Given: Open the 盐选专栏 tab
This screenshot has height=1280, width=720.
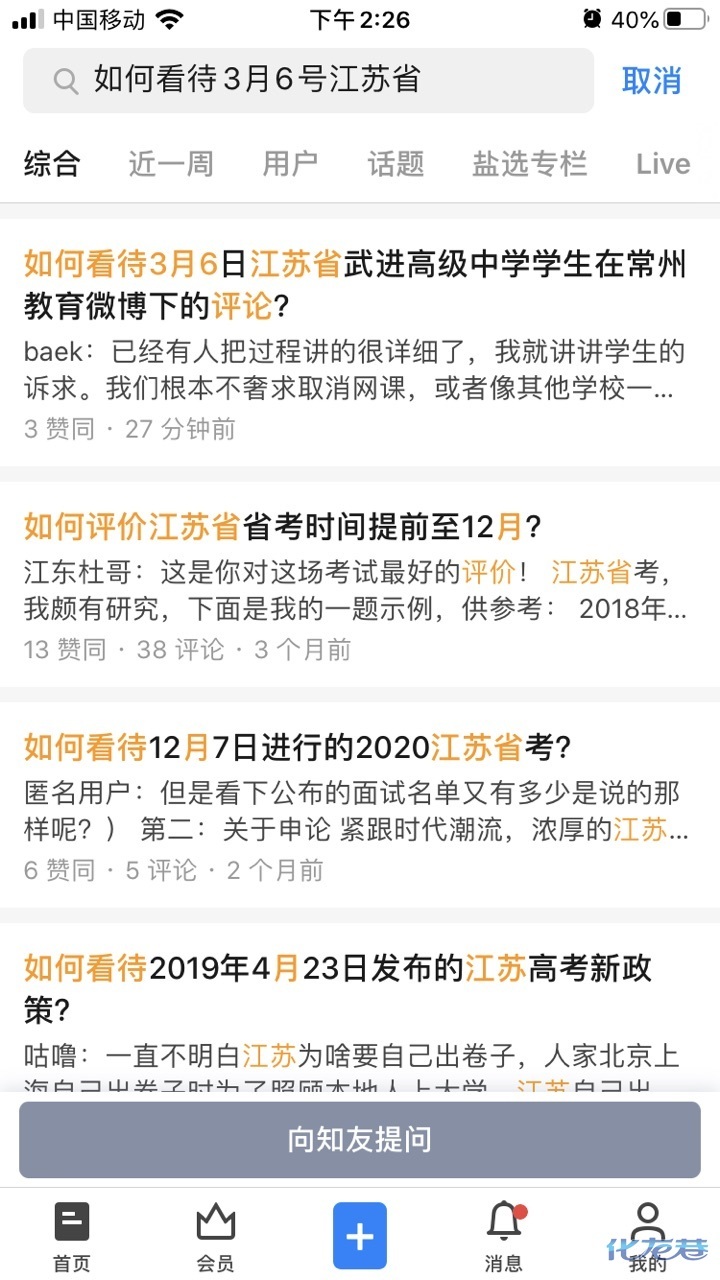Looking at the screenshot, I should tap(529, 164).
